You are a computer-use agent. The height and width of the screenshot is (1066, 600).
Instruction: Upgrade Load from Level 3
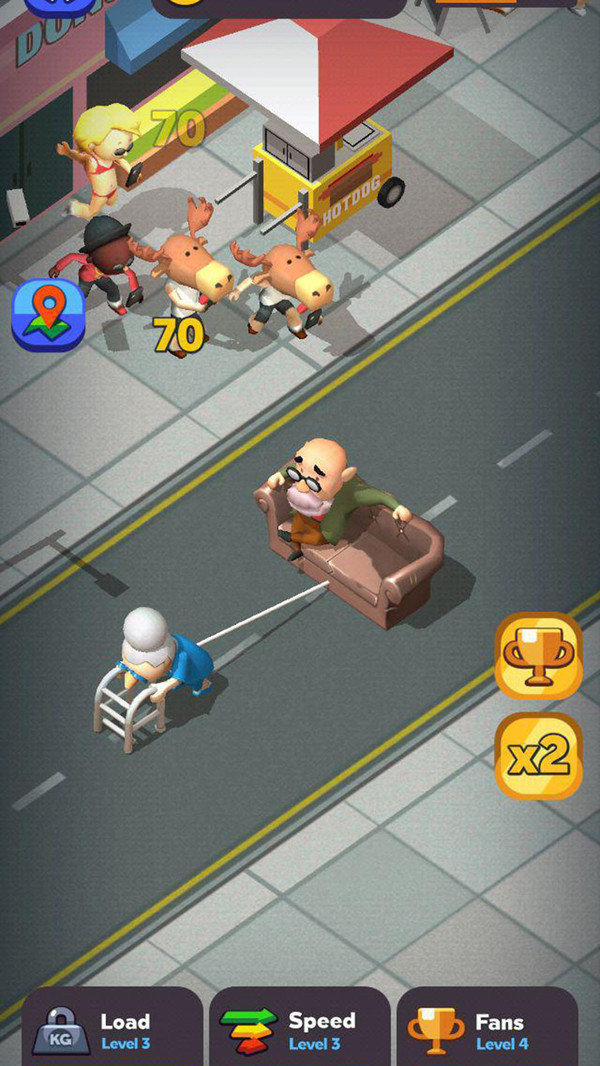coord(112,1029)
